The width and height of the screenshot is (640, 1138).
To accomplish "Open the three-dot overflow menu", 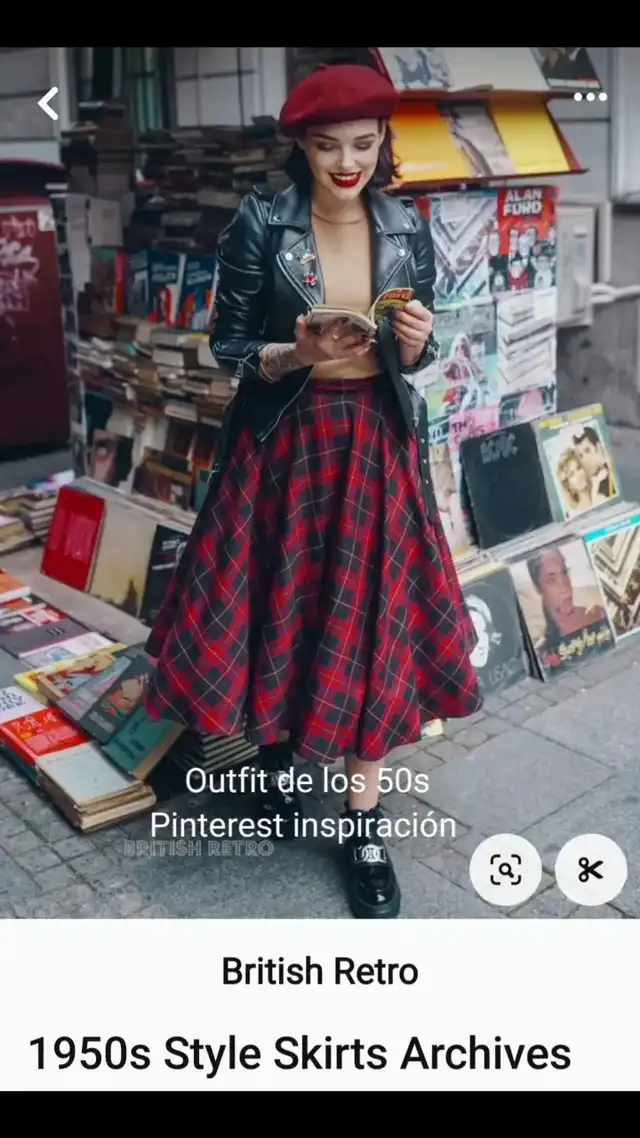I will click(590, 97).
